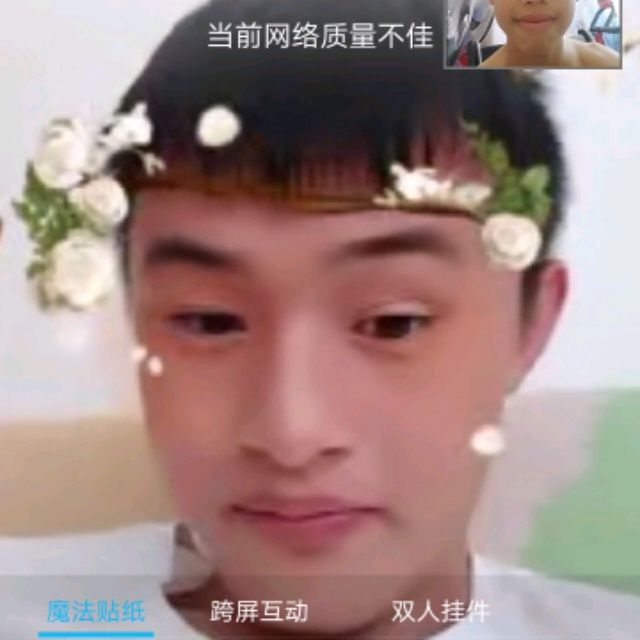
Task: Open the 双人挂件 tab
Action: click(440, 611)
